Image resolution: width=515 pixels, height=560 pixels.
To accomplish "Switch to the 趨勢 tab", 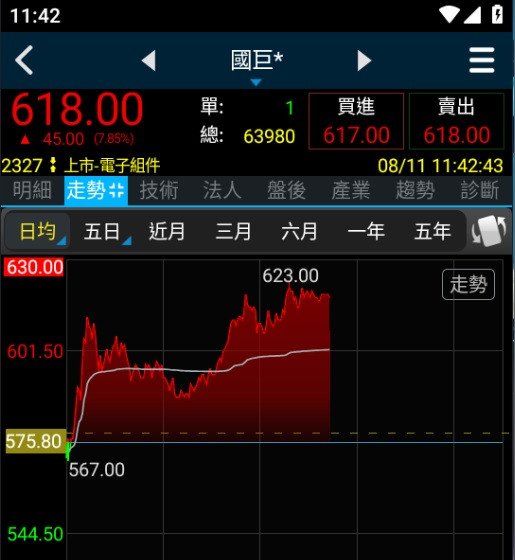I will [x=415, y=190].
